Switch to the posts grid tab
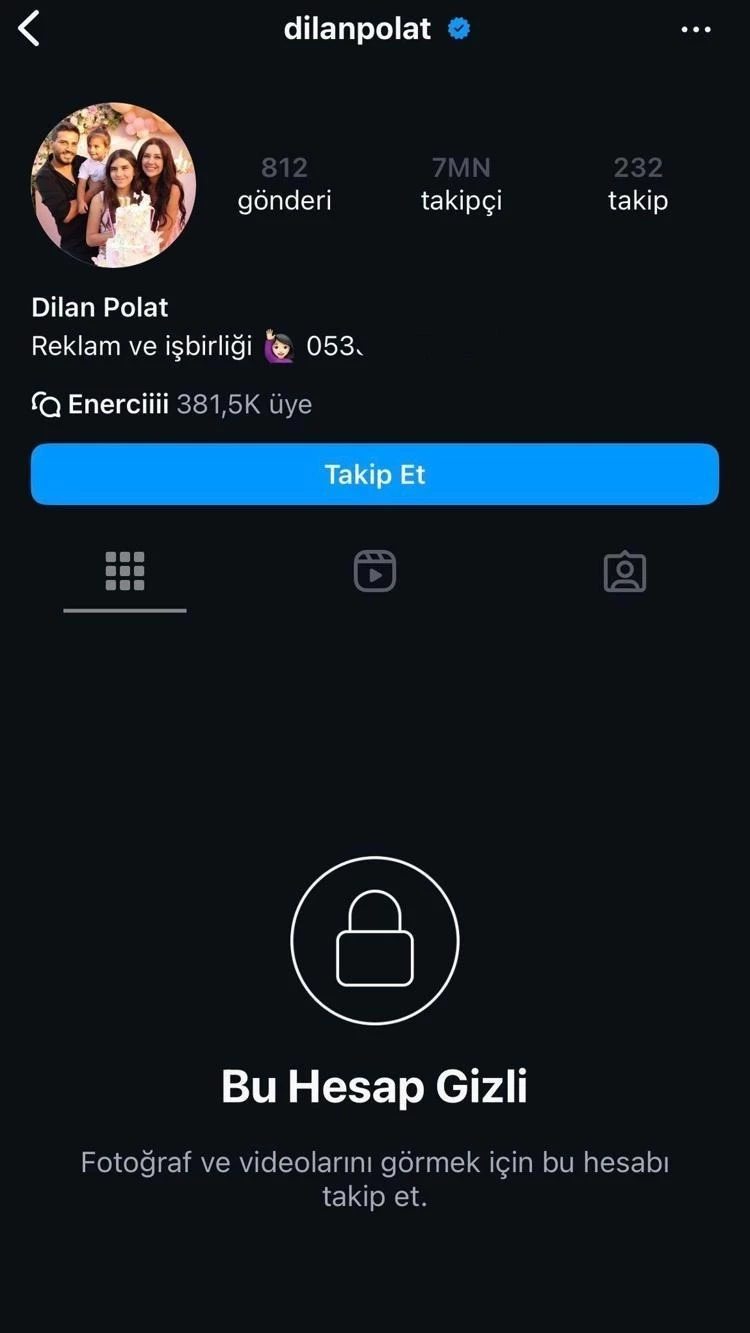The height and width of the screenshot is (1333, 750). tap(125, 572)
